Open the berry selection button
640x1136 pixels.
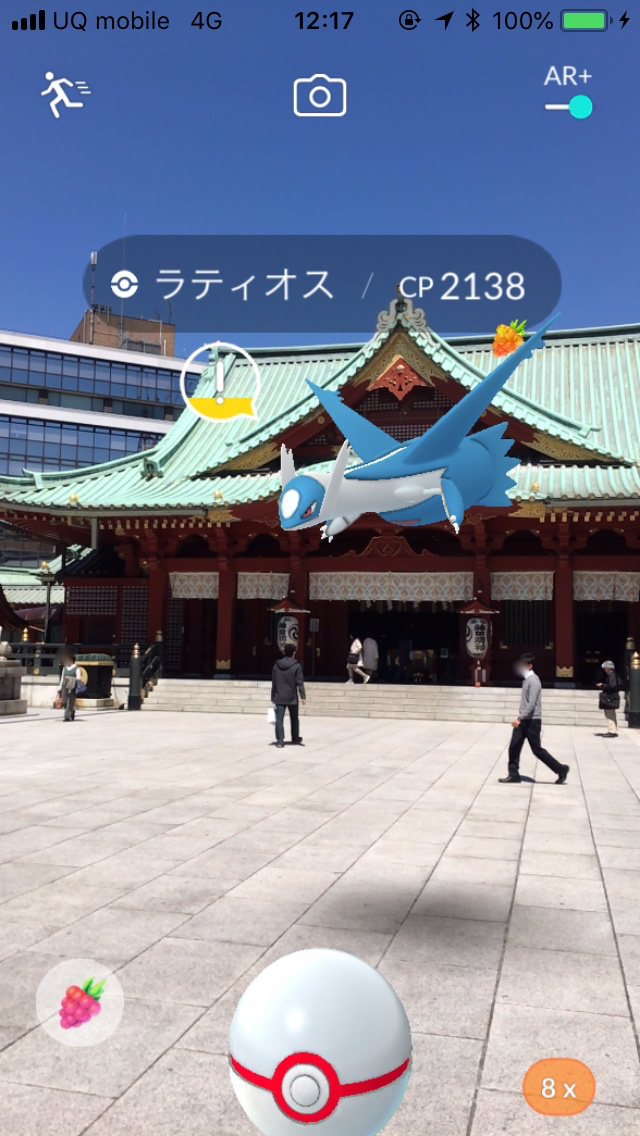click(80, 1002)
